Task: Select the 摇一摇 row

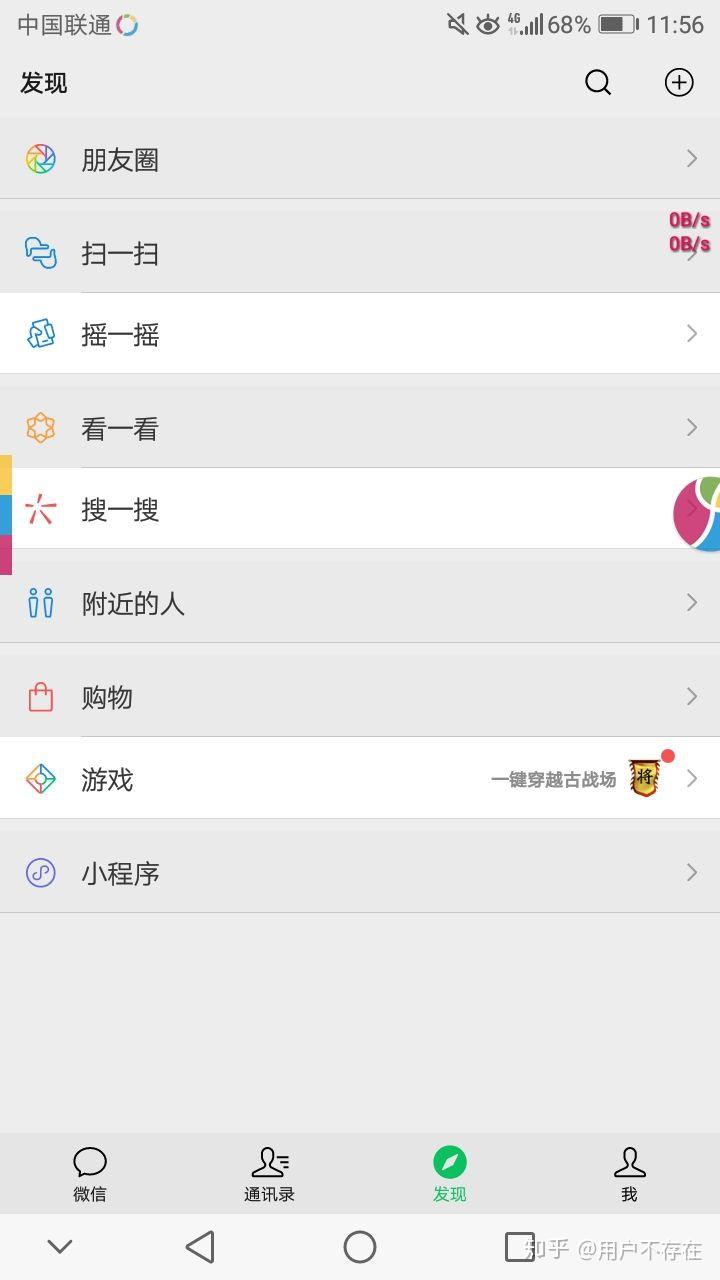Action: 360,334
